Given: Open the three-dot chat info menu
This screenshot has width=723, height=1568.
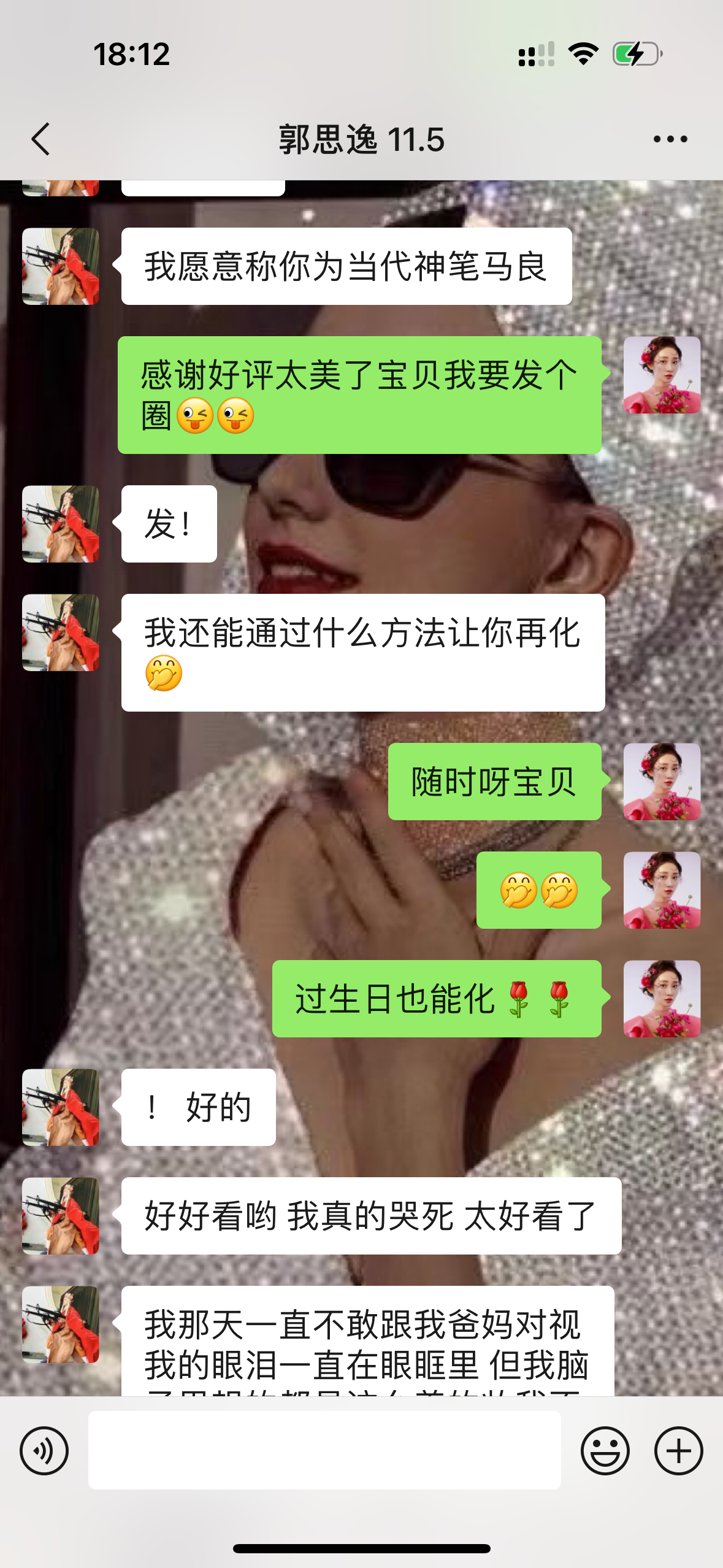Looking at the screenshot, I should [x=670, y=139].
